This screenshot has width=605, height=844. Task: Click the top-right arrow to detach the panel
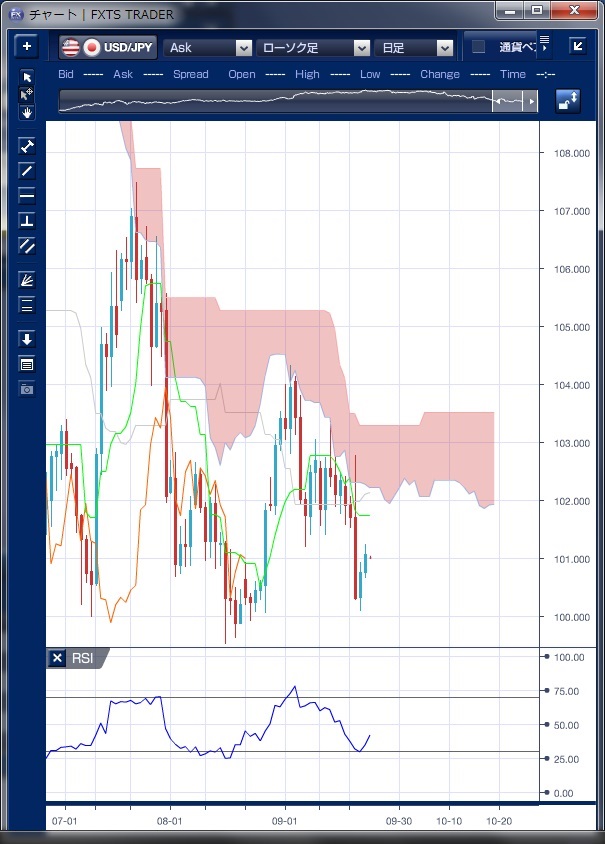(x=577, y=46)
